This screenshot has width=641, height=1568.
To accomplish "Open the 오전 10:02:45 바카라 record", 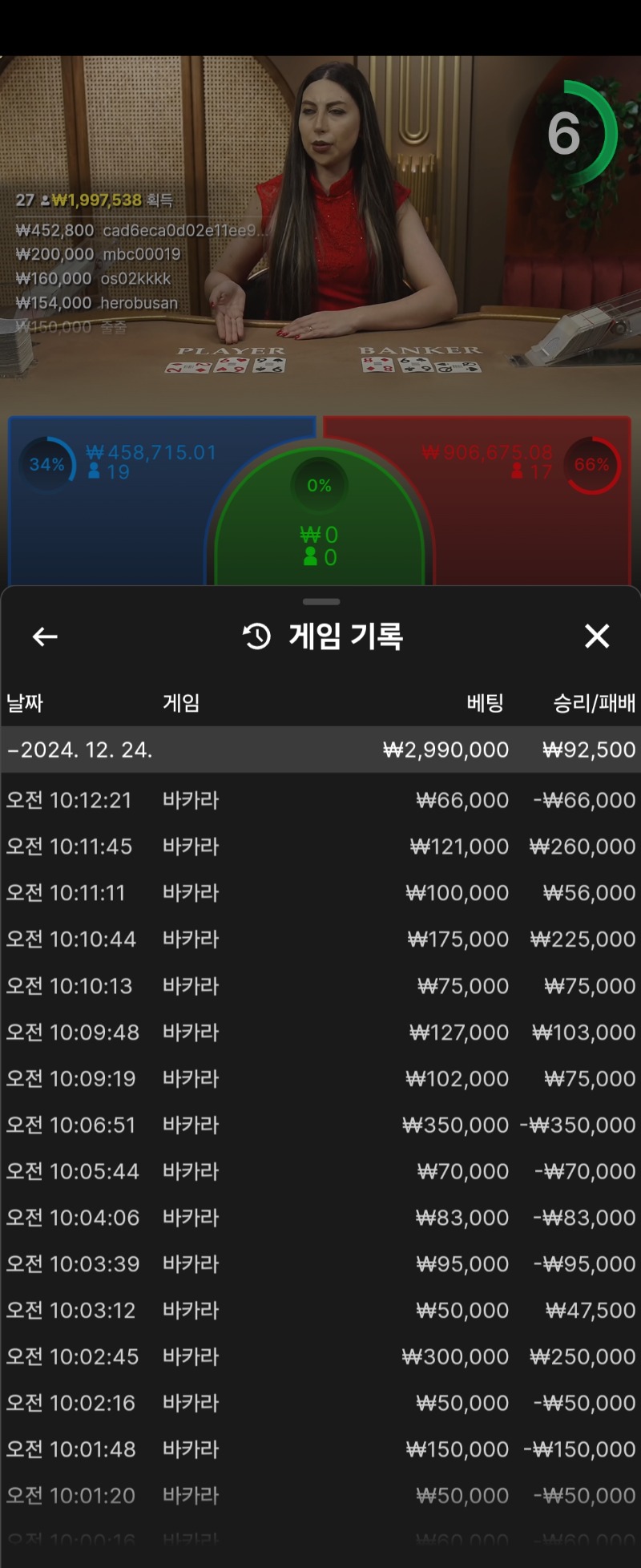I will [x=320, y=1356].
